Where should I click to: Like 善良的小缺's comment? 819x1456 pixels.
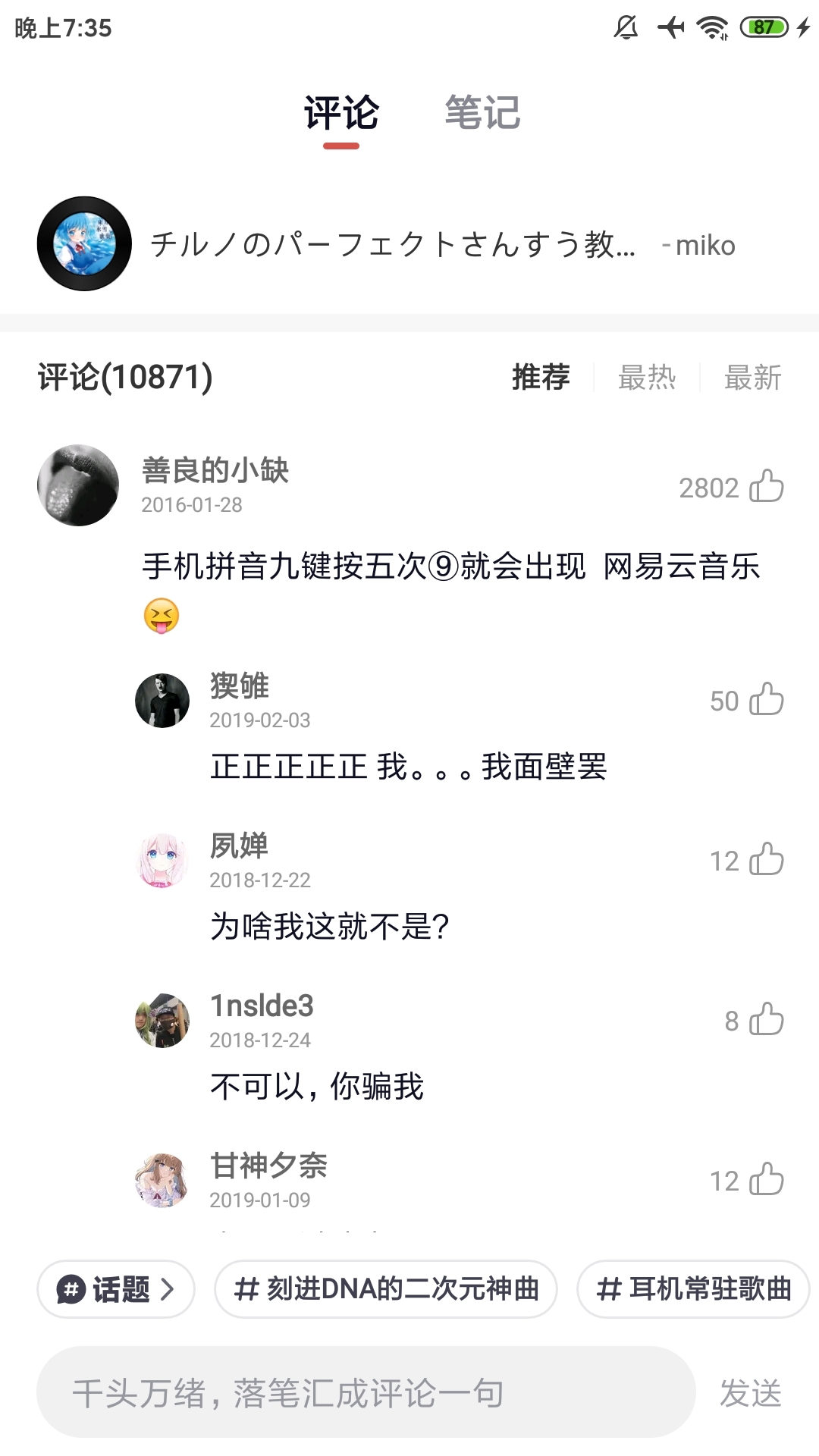click(766, 487)
